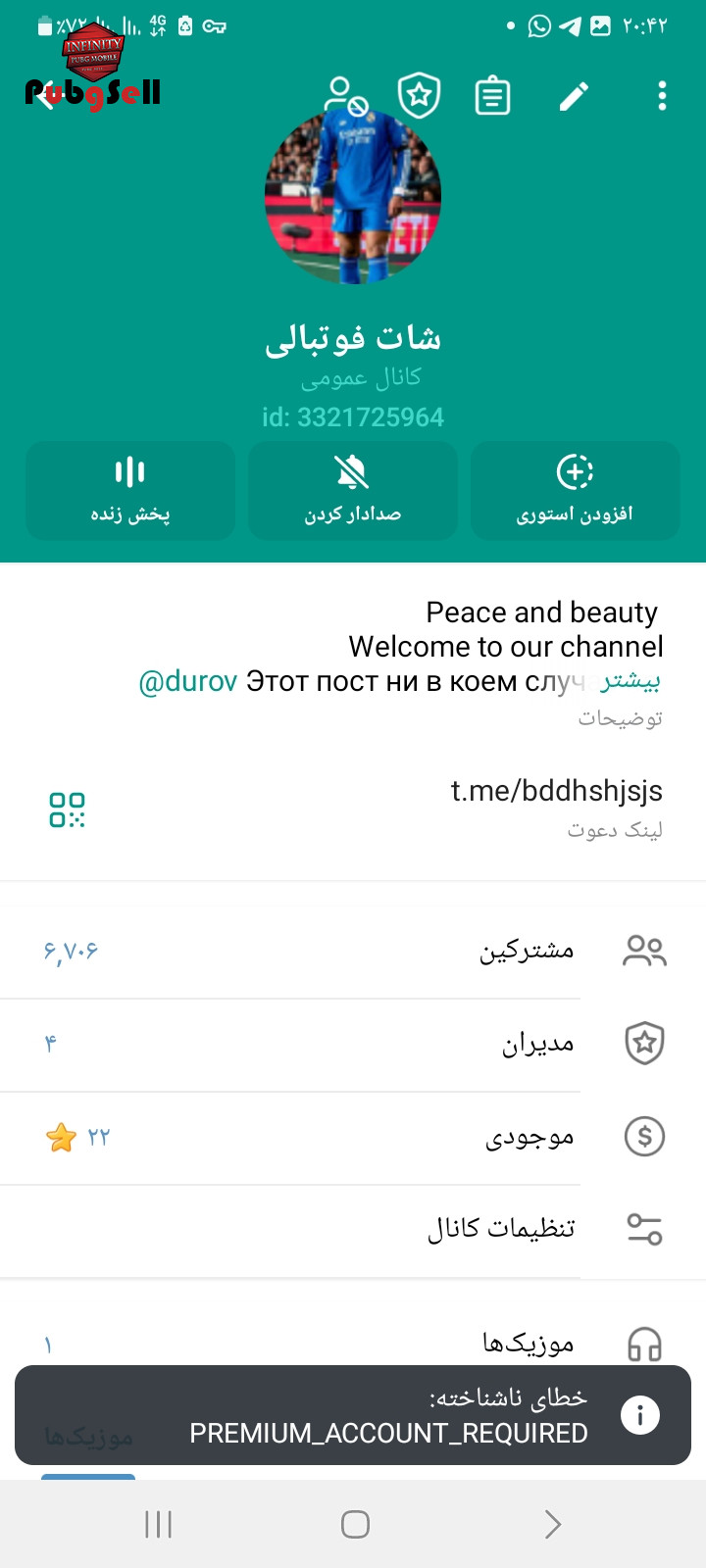Show the channel QR code

(x=67, y=809)
